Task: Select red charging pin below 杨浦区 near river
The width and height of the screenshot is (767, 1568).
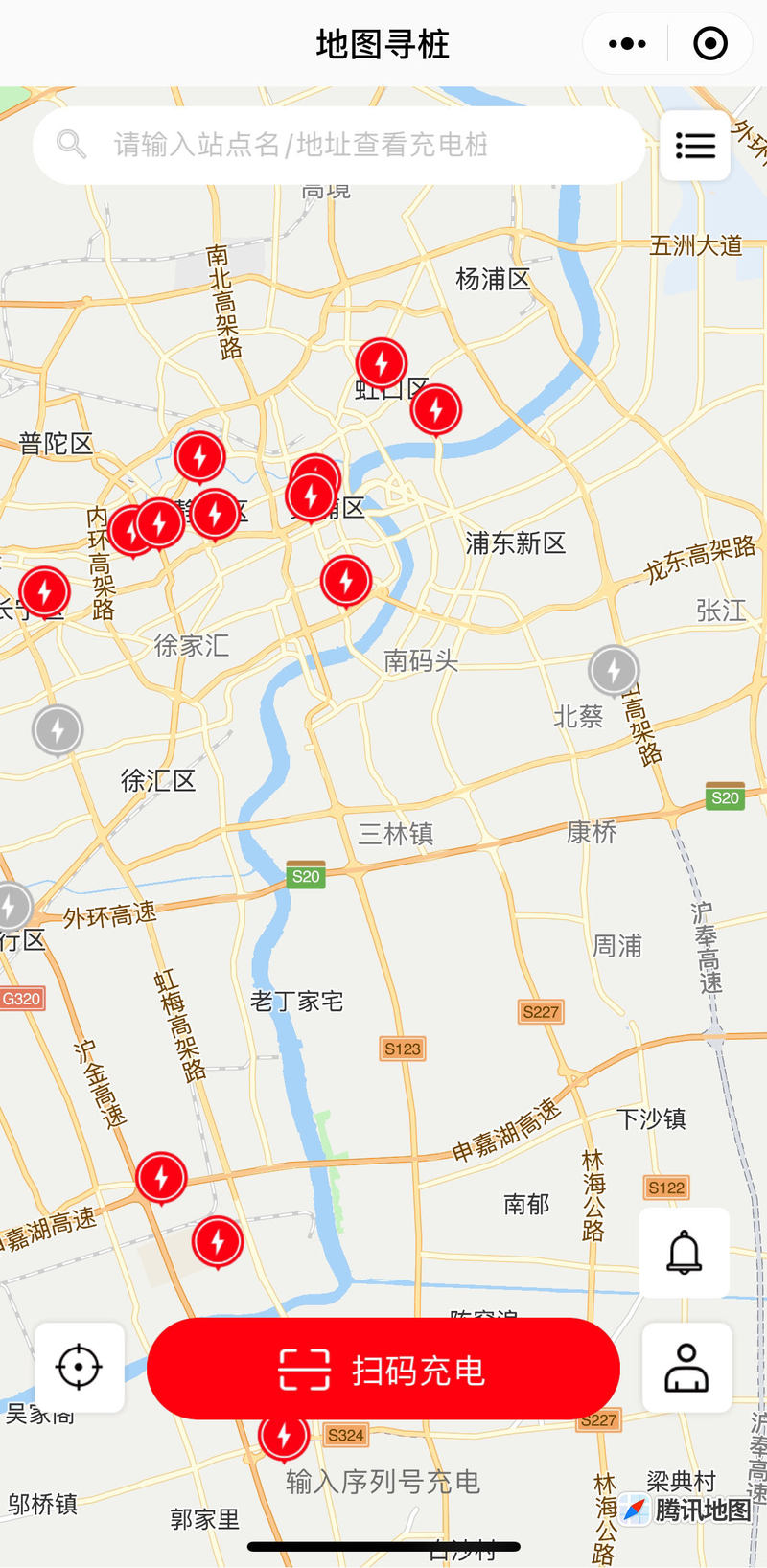Action: [x=436, y=410]
